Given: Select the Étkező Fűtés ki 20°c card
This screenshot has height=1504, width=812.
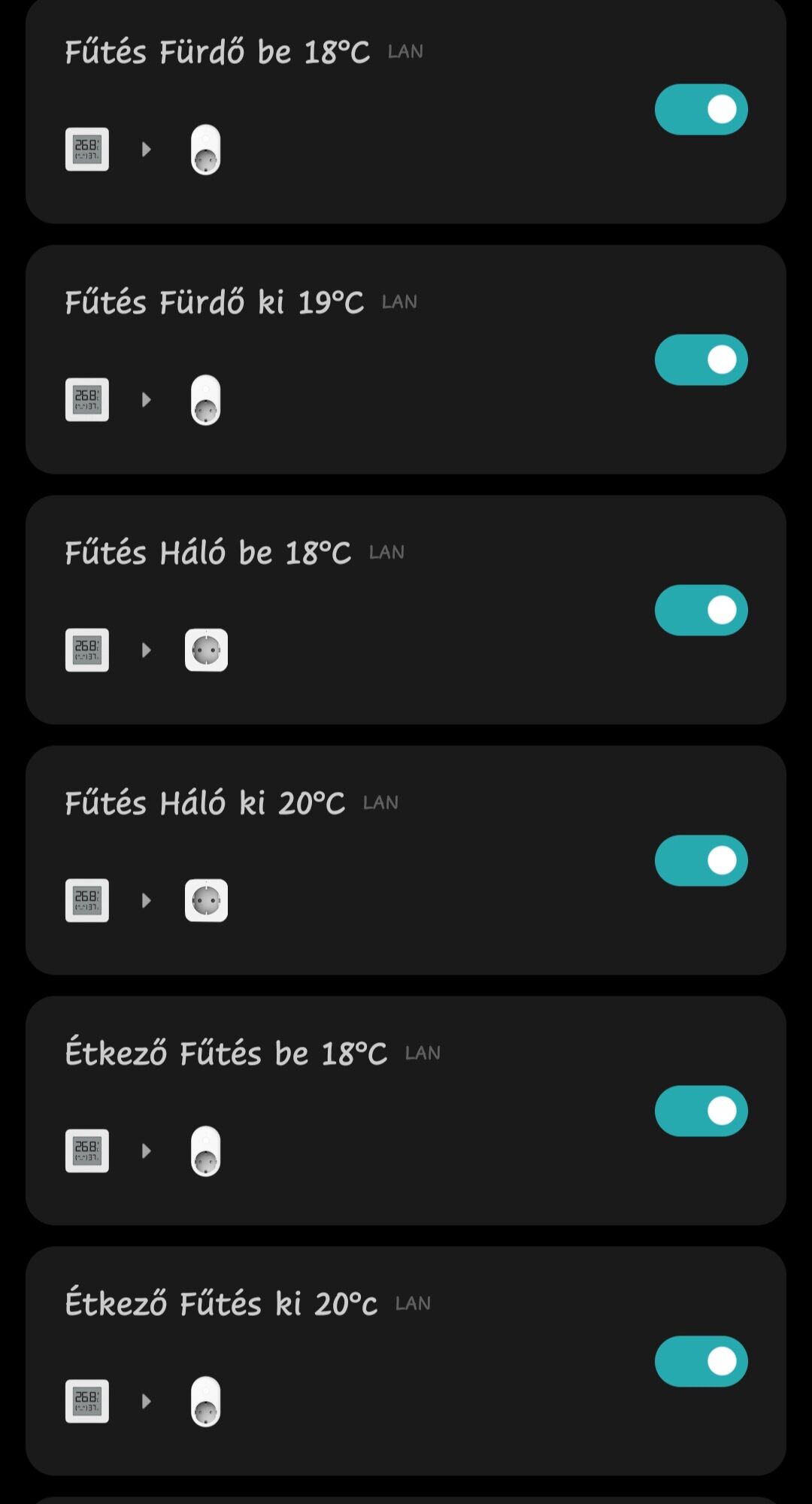Looking at the screenshot, I should [x=406, y=1361].
